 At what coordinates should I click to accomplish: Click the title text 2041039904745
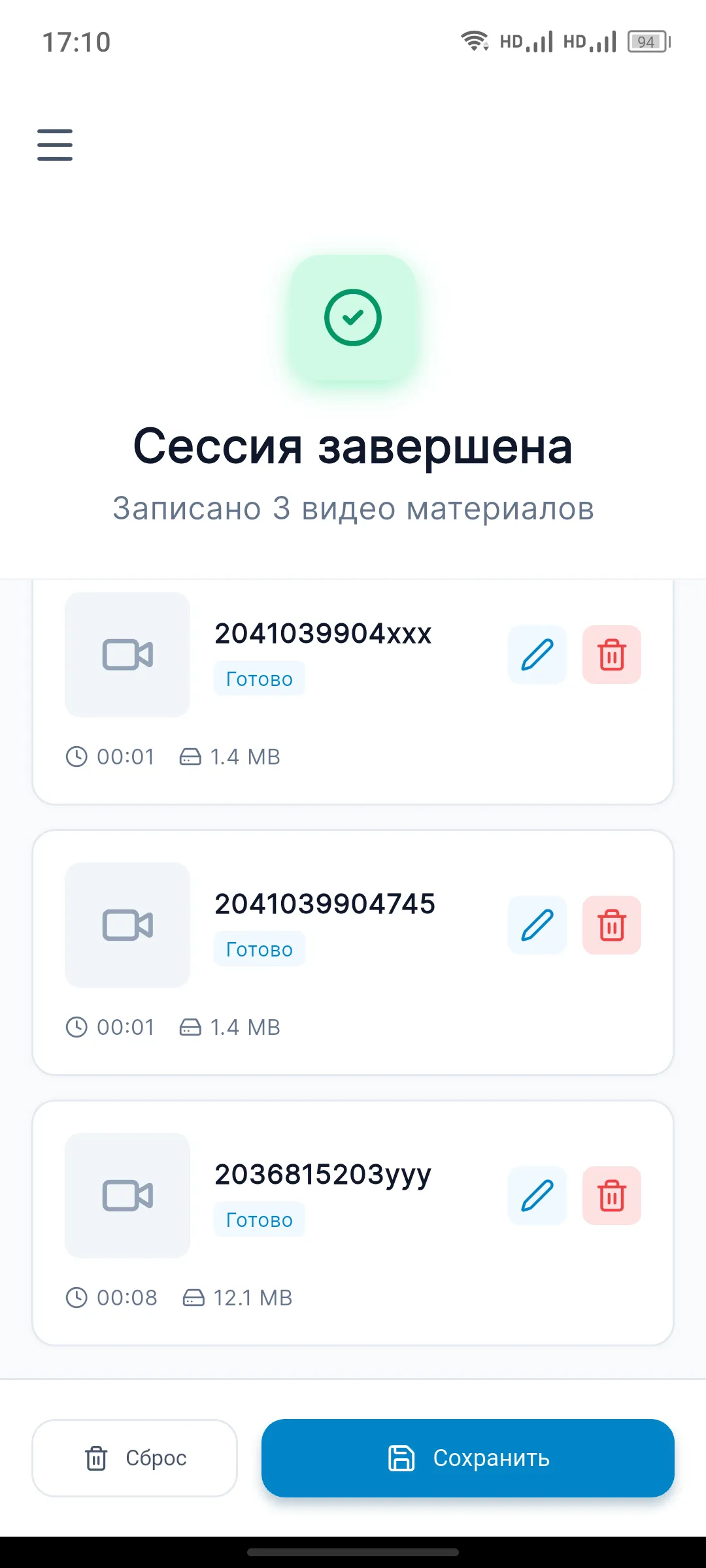pyautogui.click(x=326, y=903)
